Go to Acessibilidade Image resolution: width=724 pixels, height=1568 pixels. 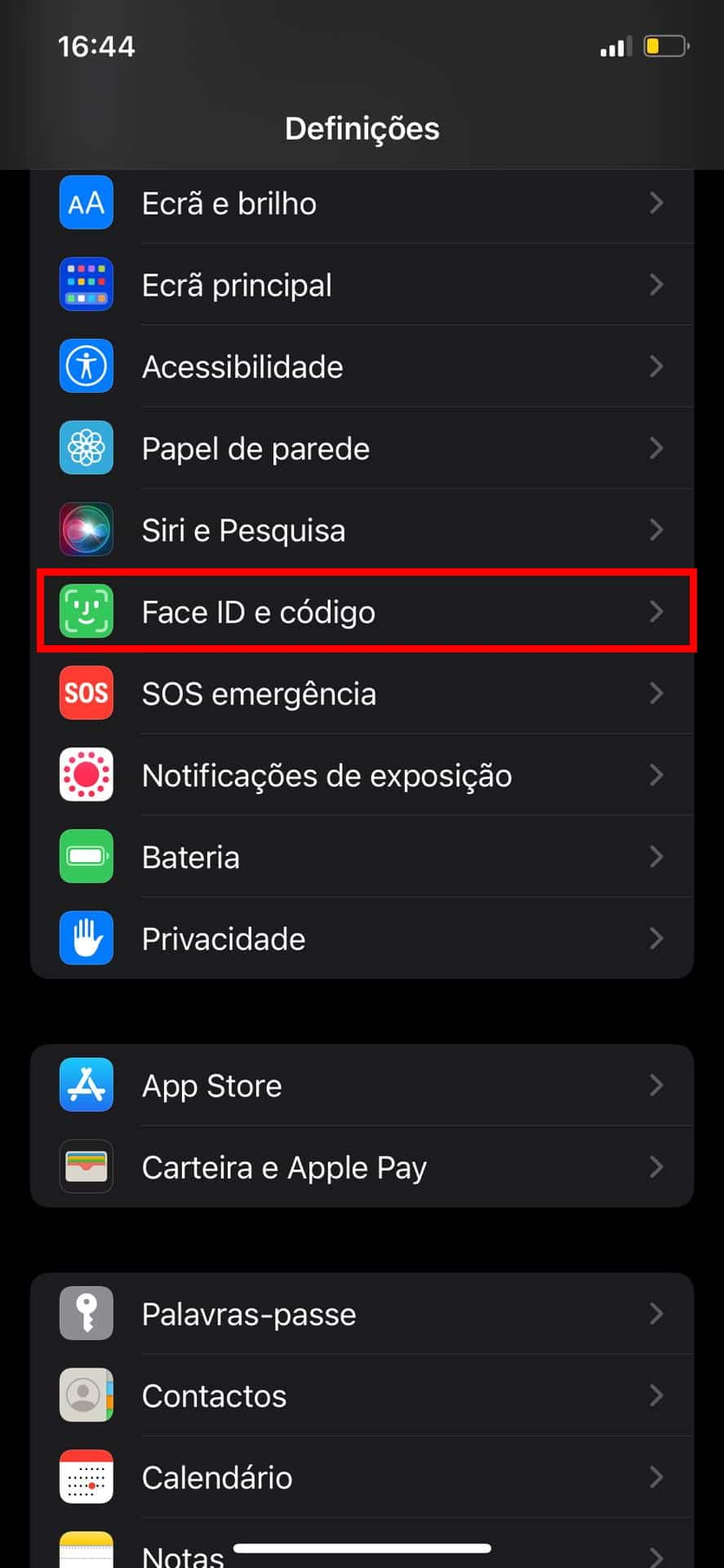362,367
